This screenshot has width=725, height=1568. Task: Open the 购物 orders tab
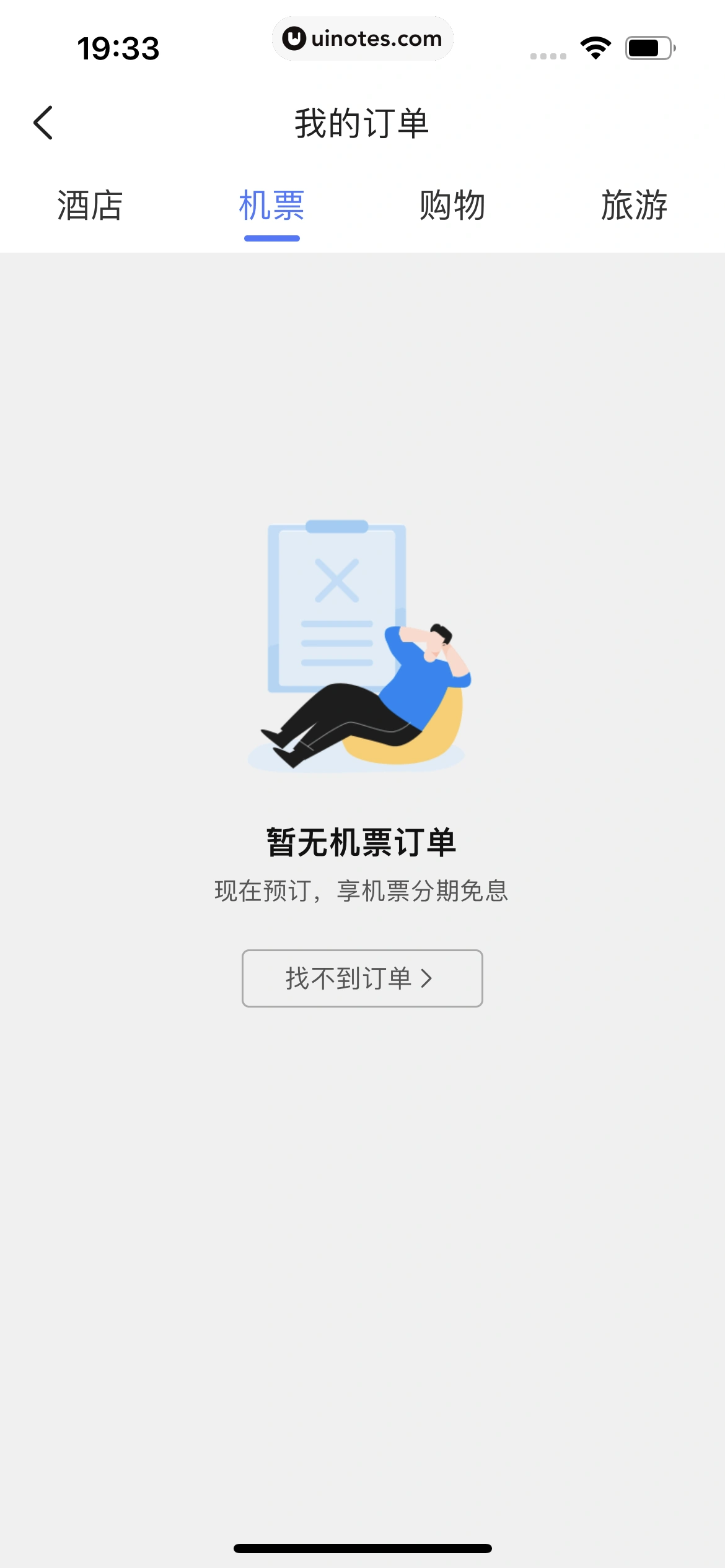452,206
